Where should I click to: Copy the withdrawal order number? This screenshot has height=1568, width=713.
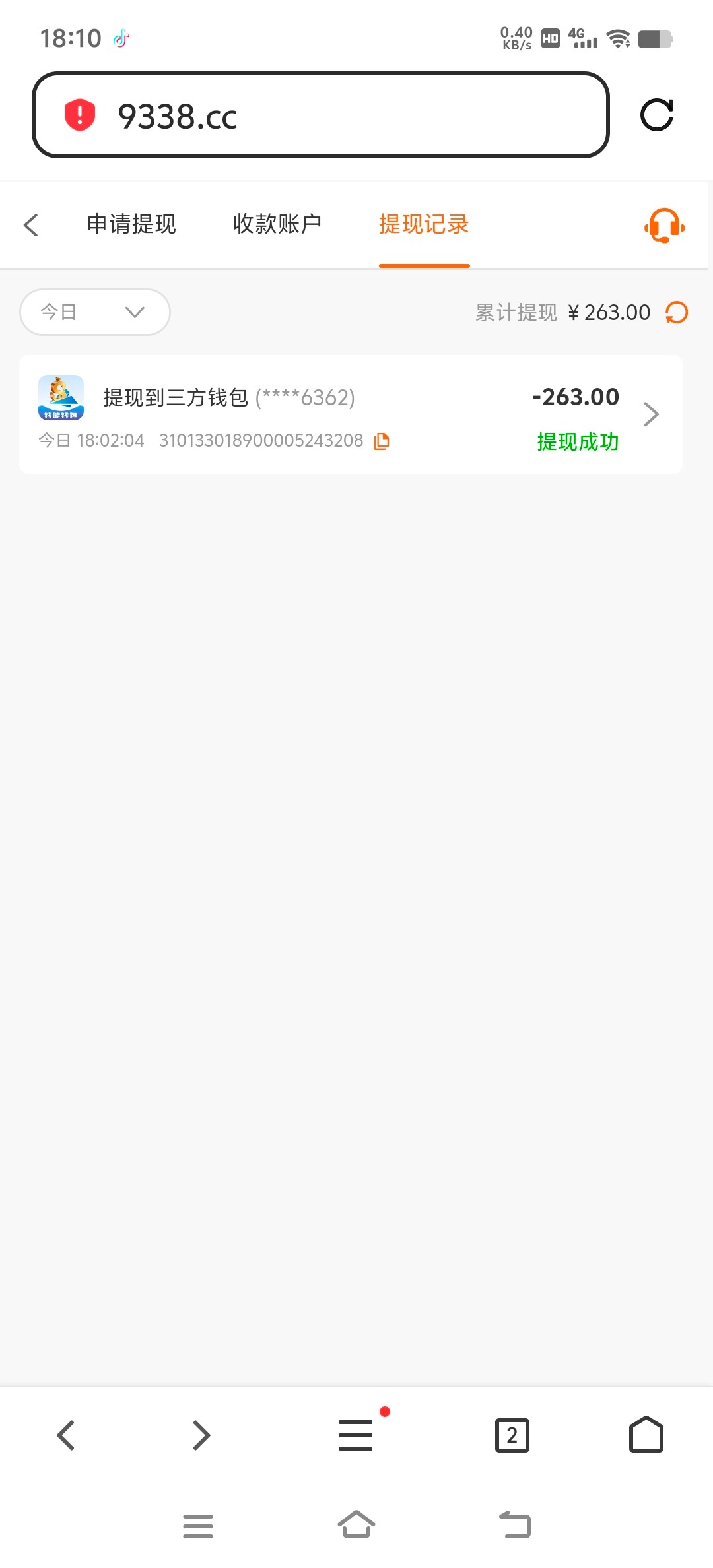382,441
